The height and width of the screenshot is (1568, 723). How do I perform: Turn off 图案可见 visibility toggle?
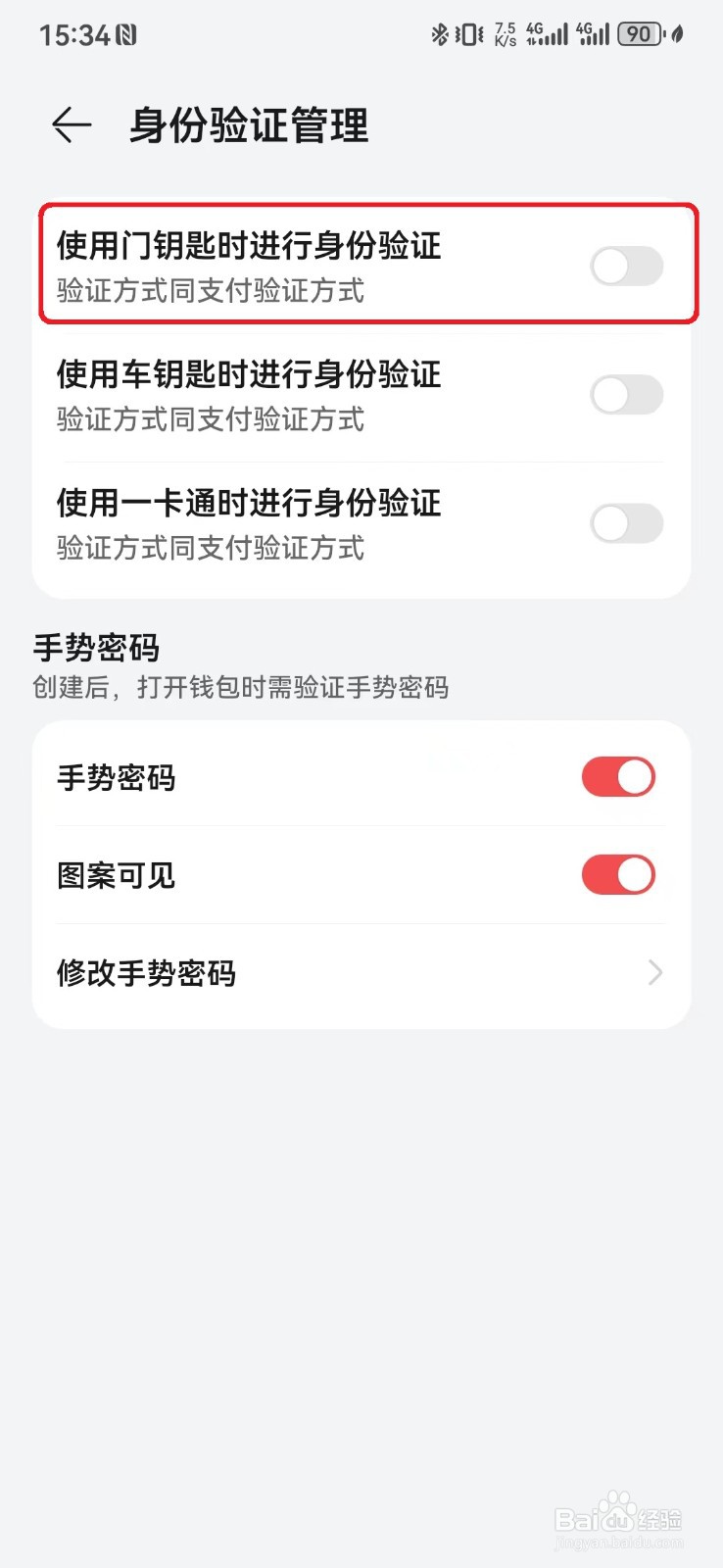617,874
